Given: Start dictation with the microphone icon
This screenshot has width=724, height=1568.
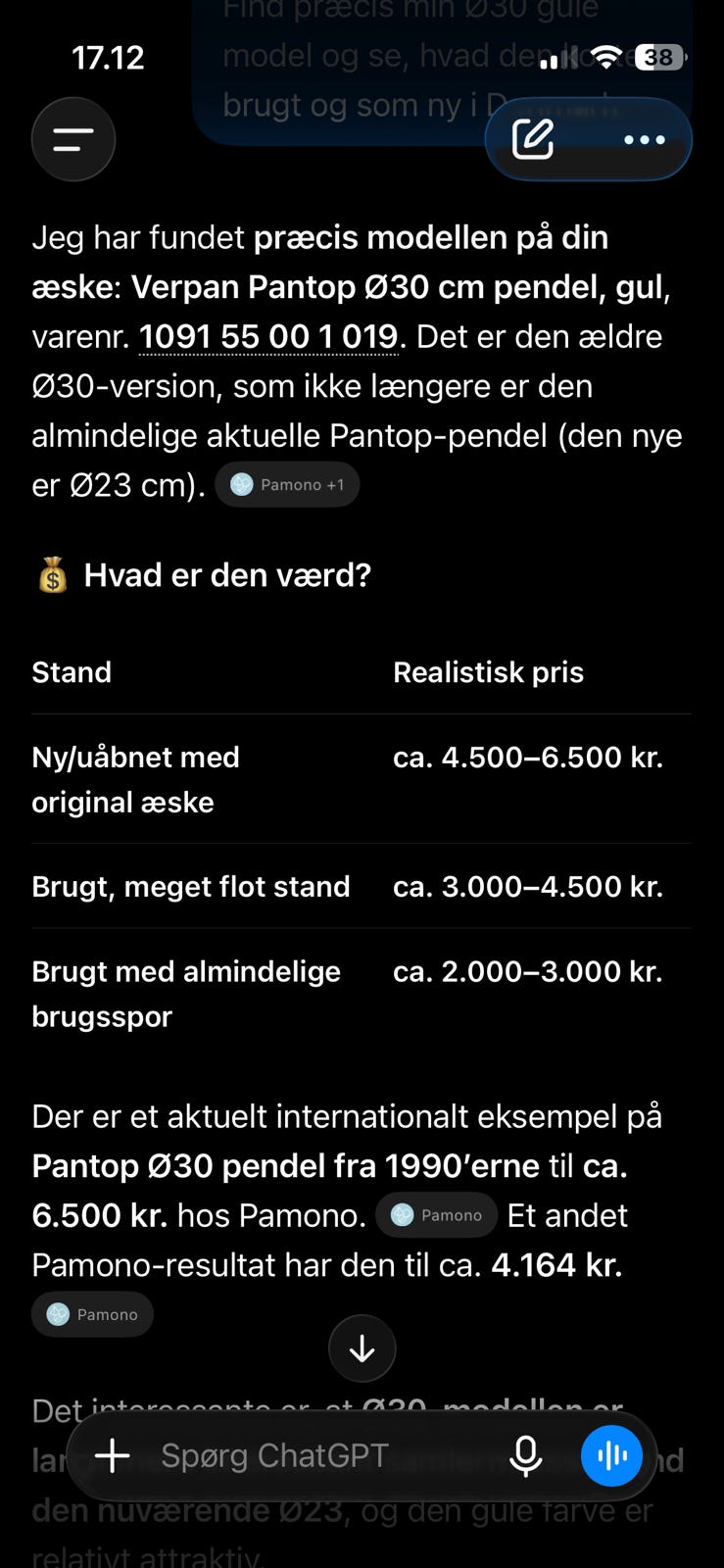Looking at the screenshot, I should tap(526, 1456).
